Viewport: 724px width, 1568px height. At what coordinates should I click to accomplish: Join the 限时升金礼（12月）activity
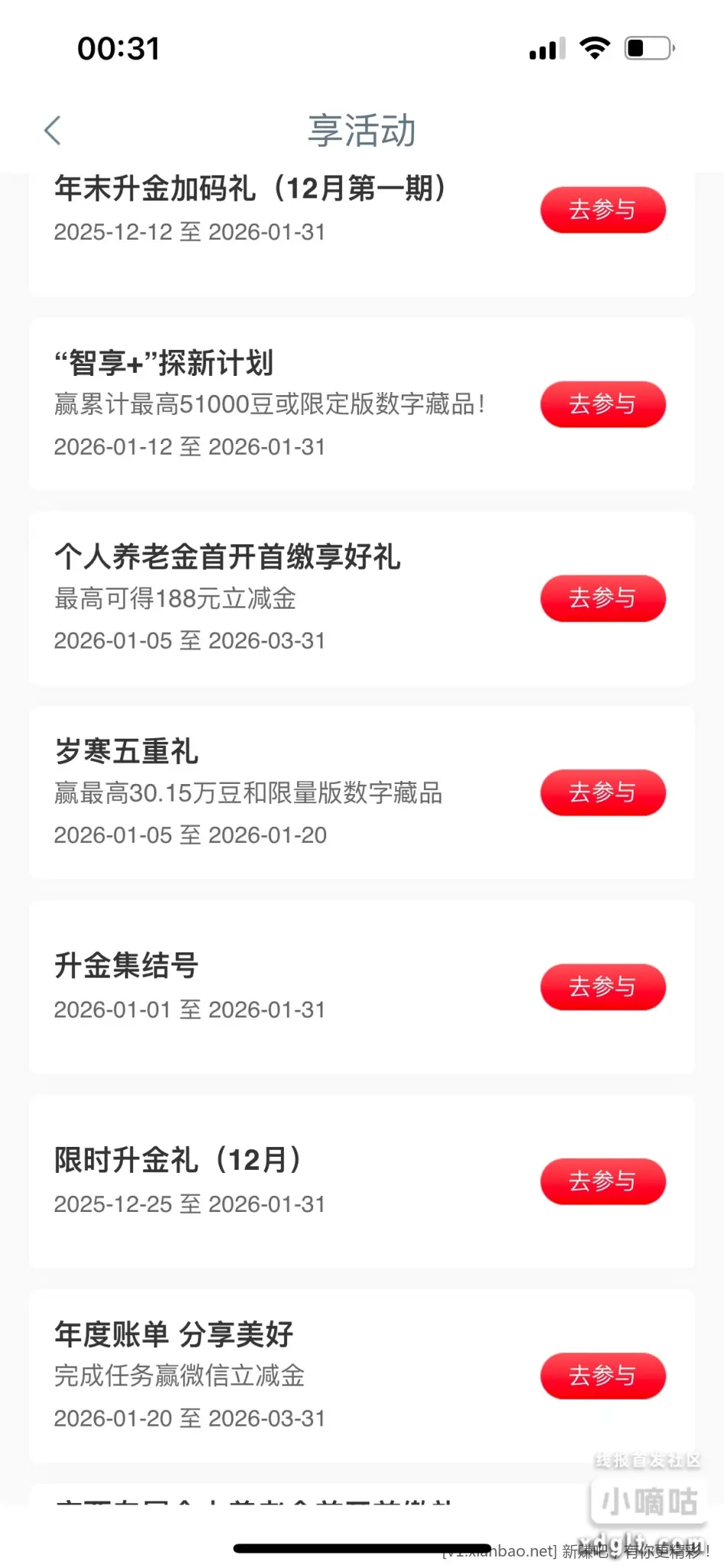[x=602, y=1181]
